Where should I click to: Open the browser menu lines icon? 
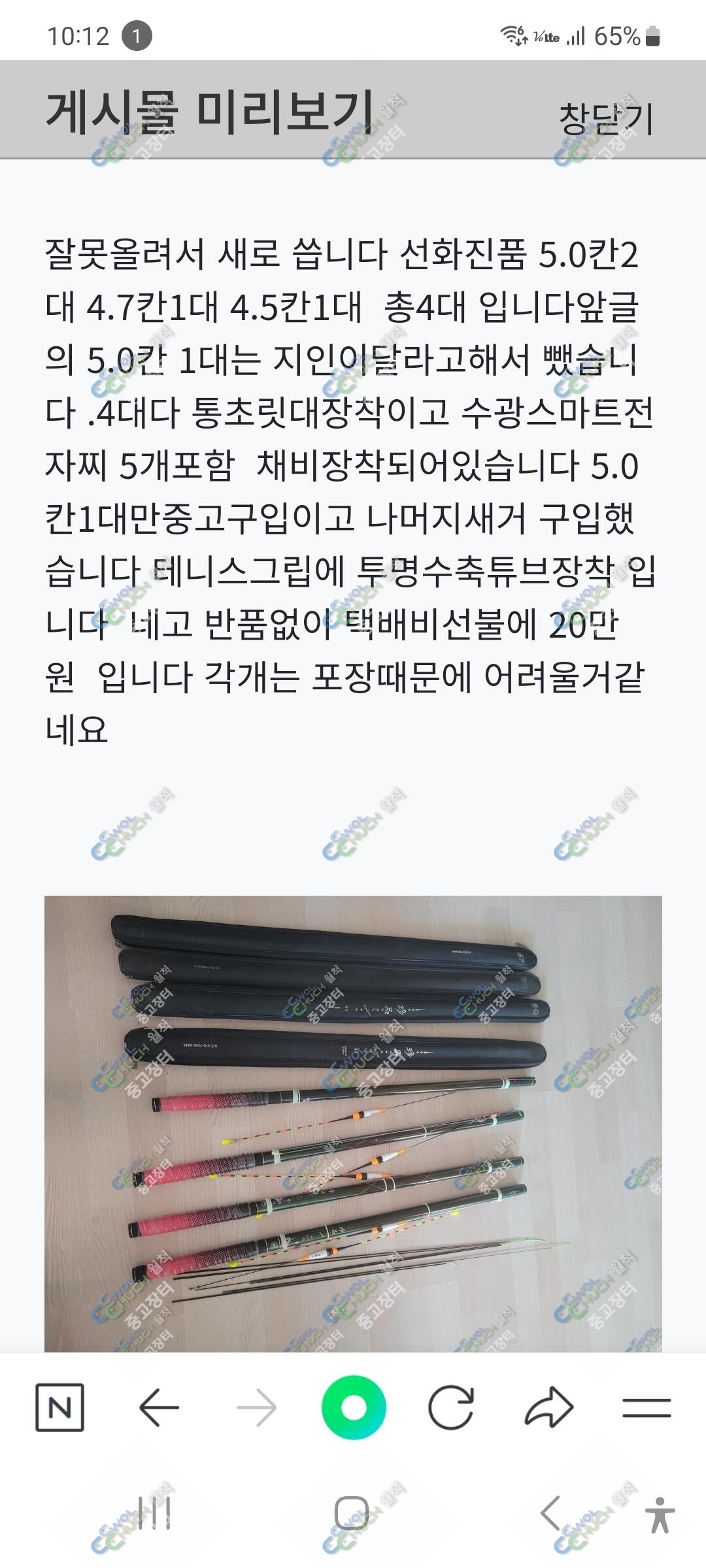[x=647, y=1408]
